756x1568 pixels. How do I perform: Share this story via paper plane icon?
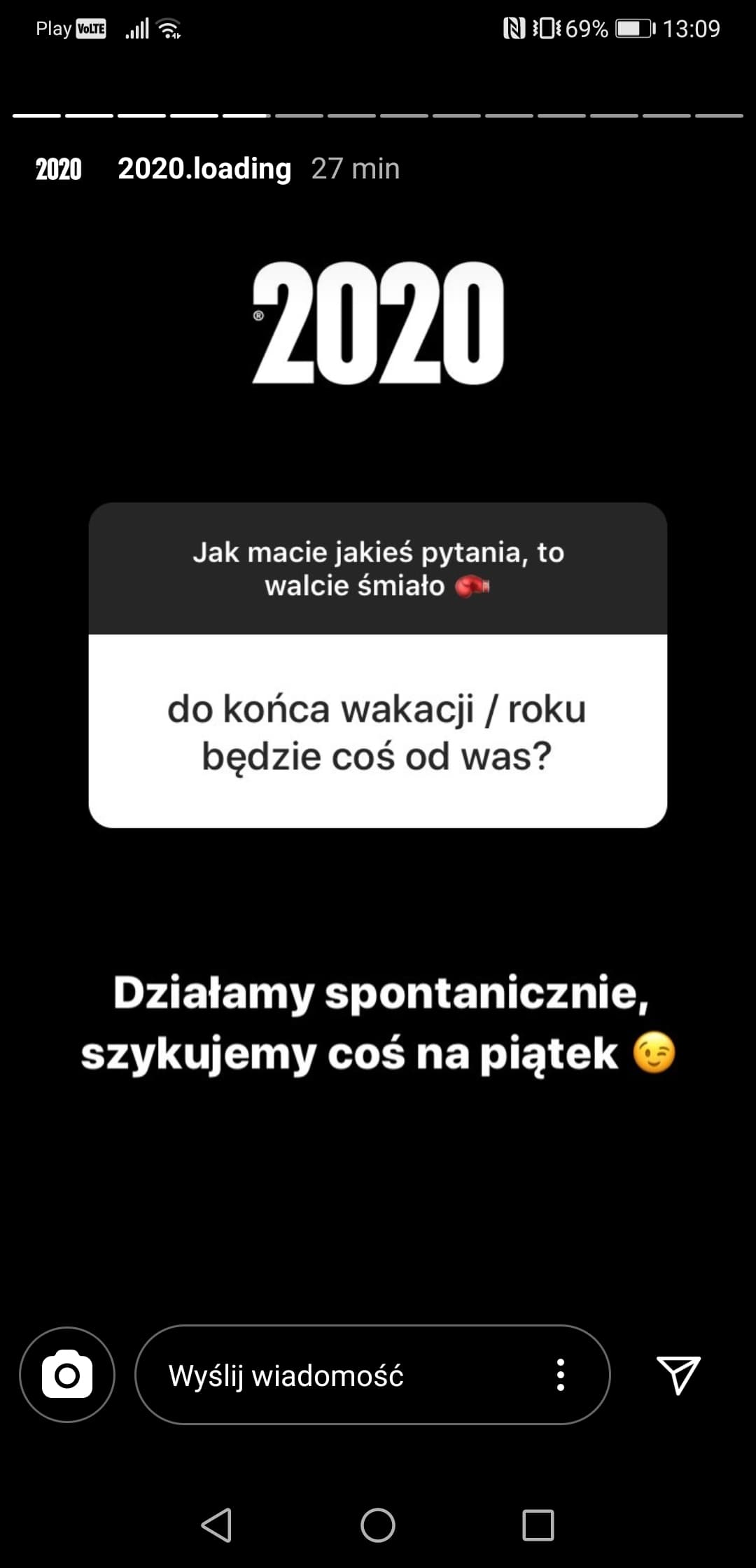click(x=678, y=1375)
